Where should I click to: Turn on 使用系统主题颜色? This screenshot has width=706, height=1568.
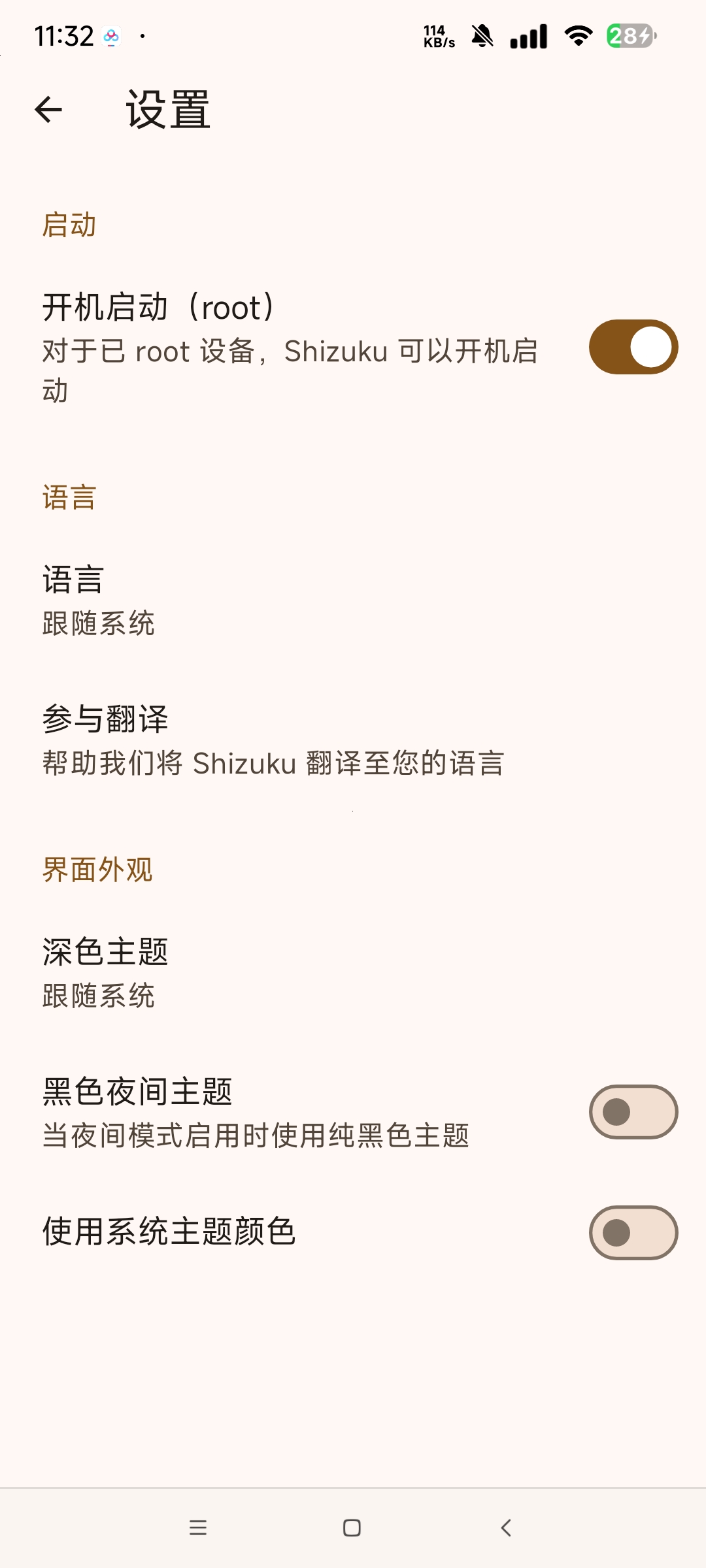click(633, 1233)
